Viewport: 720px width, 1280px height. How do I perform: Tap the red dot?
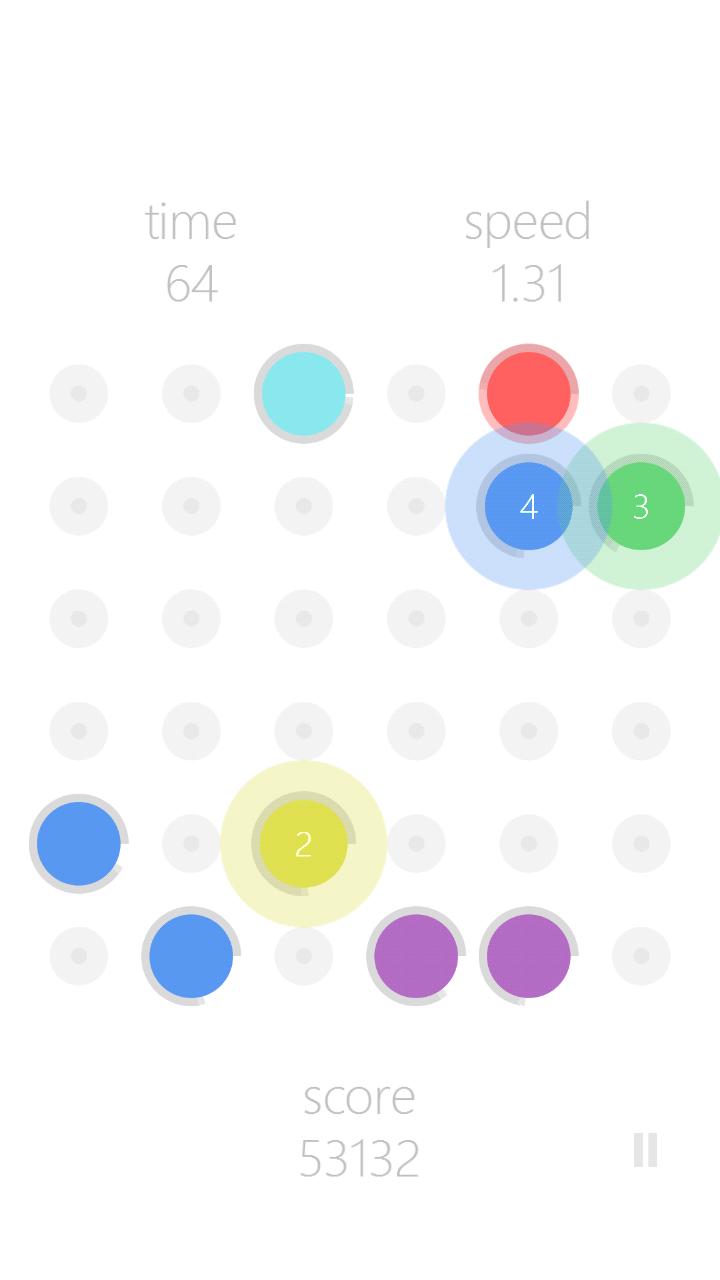point(529,393)
